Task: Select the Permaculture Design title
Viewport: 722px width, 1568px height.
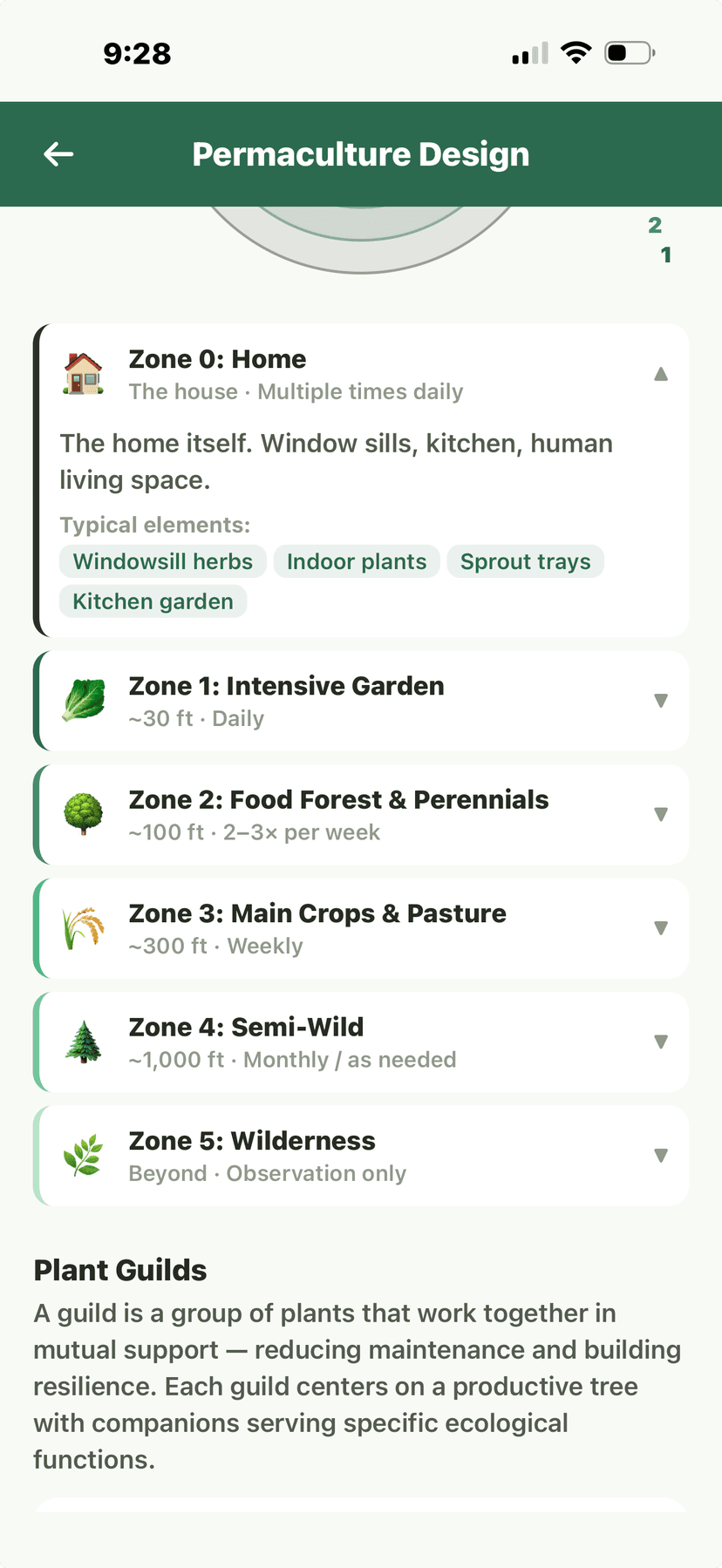Action: (x=360, y=153)
